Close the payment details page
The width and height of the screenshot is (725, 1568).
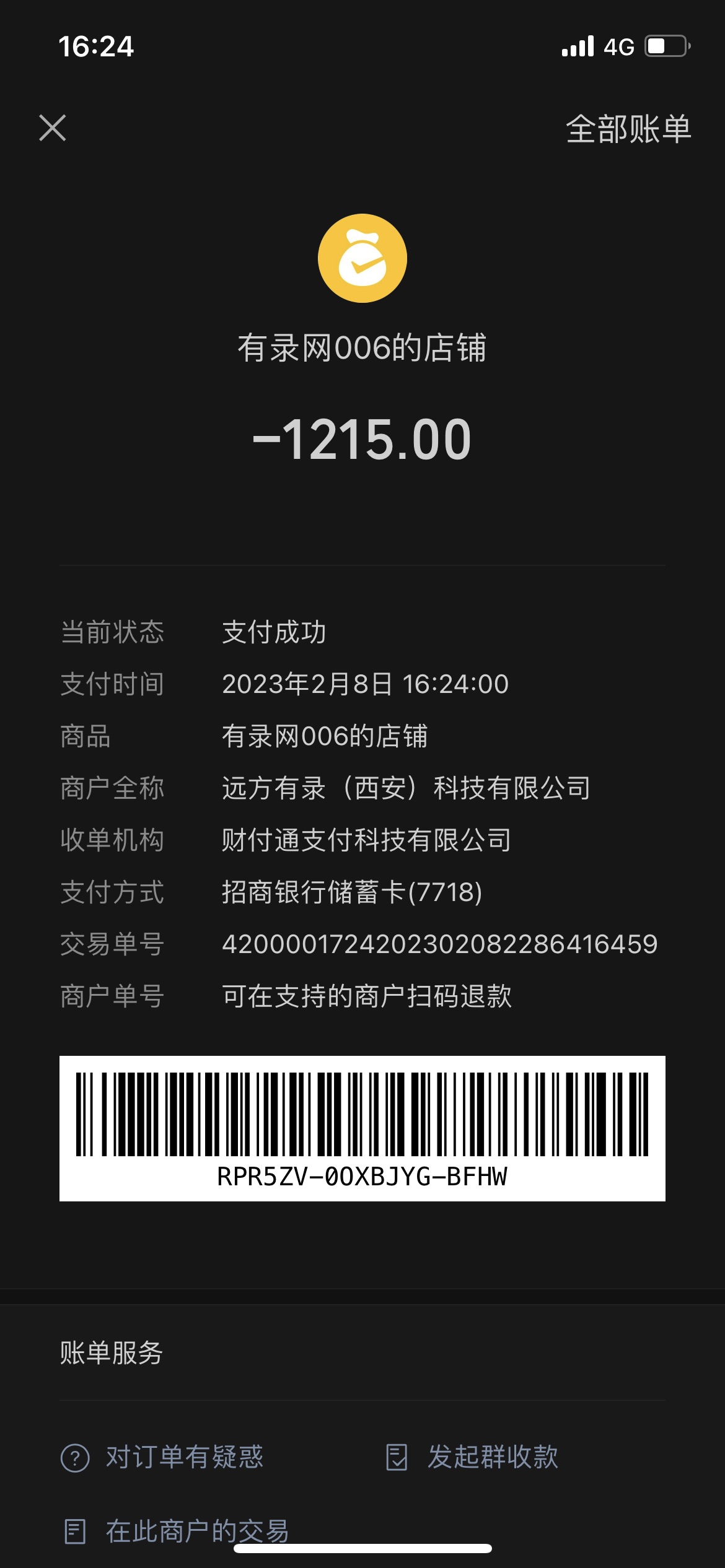53,128
